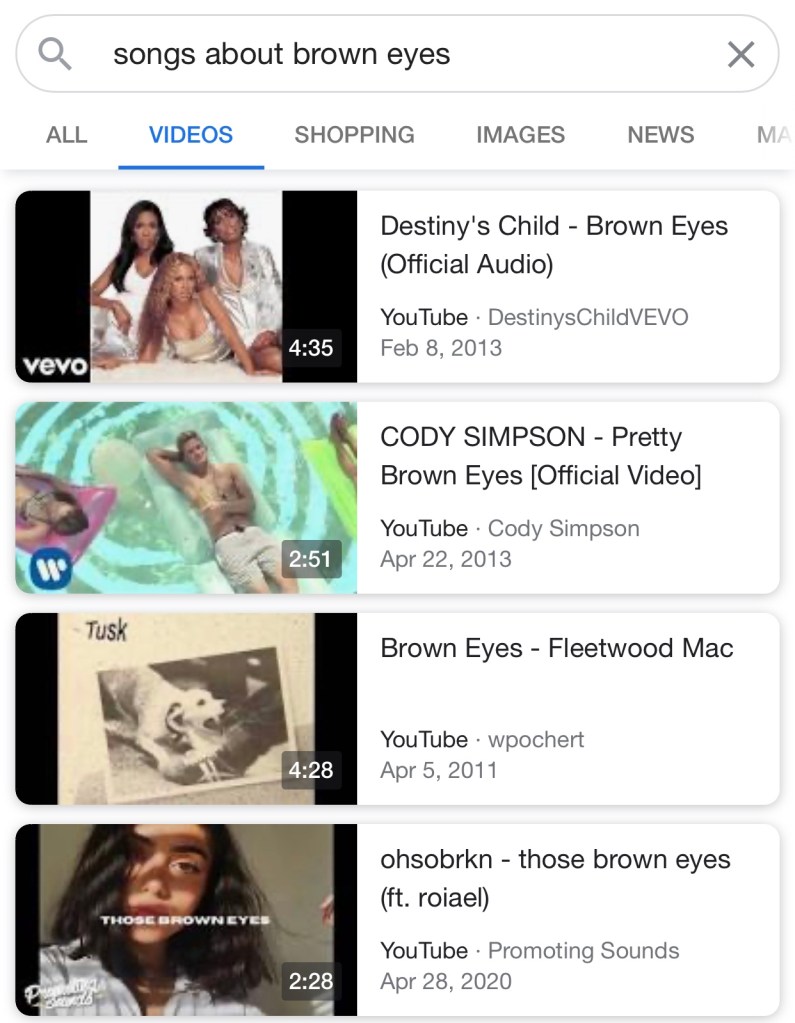Tap the magnifier search icon

pos(55,54)
